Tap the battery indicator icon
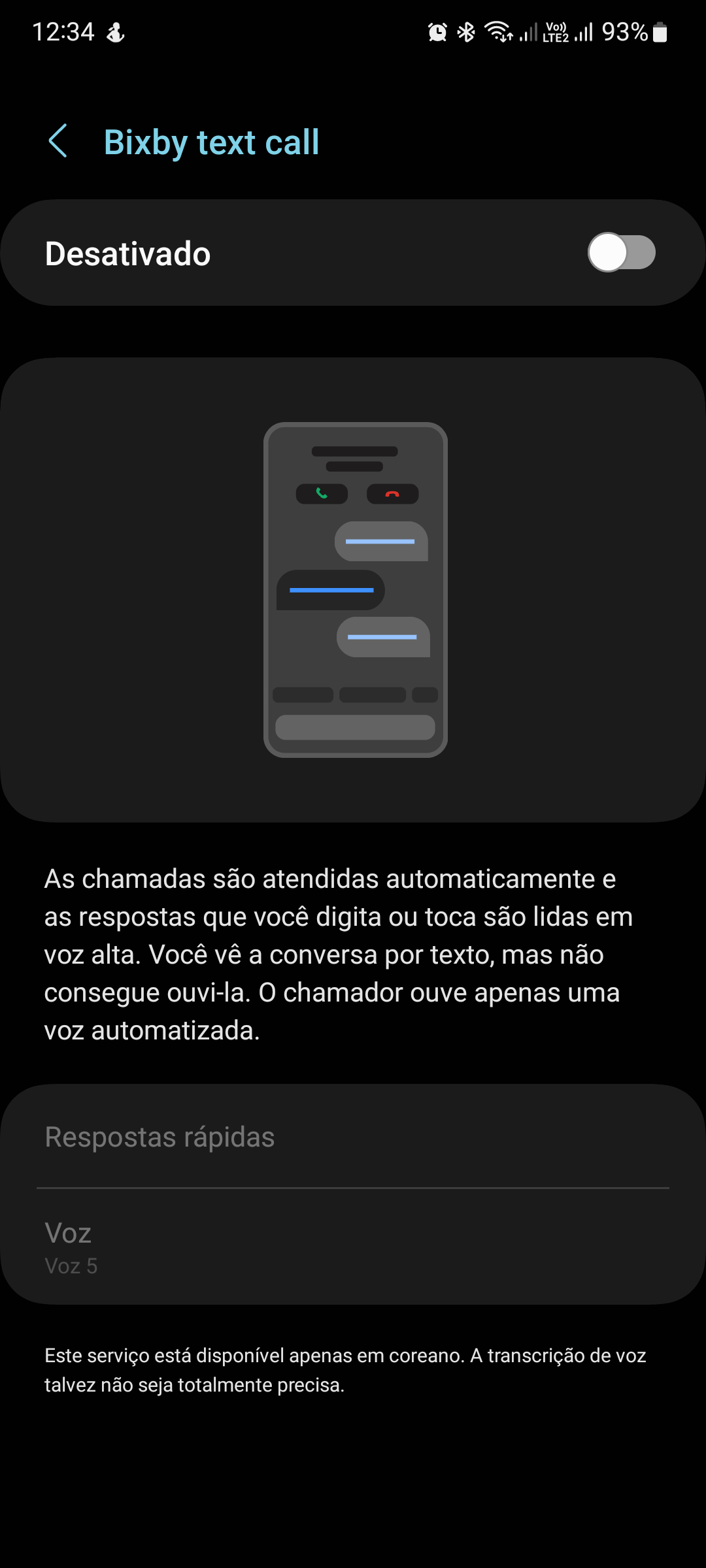The width and height of the screenshot is (706, 1568). 659,31
